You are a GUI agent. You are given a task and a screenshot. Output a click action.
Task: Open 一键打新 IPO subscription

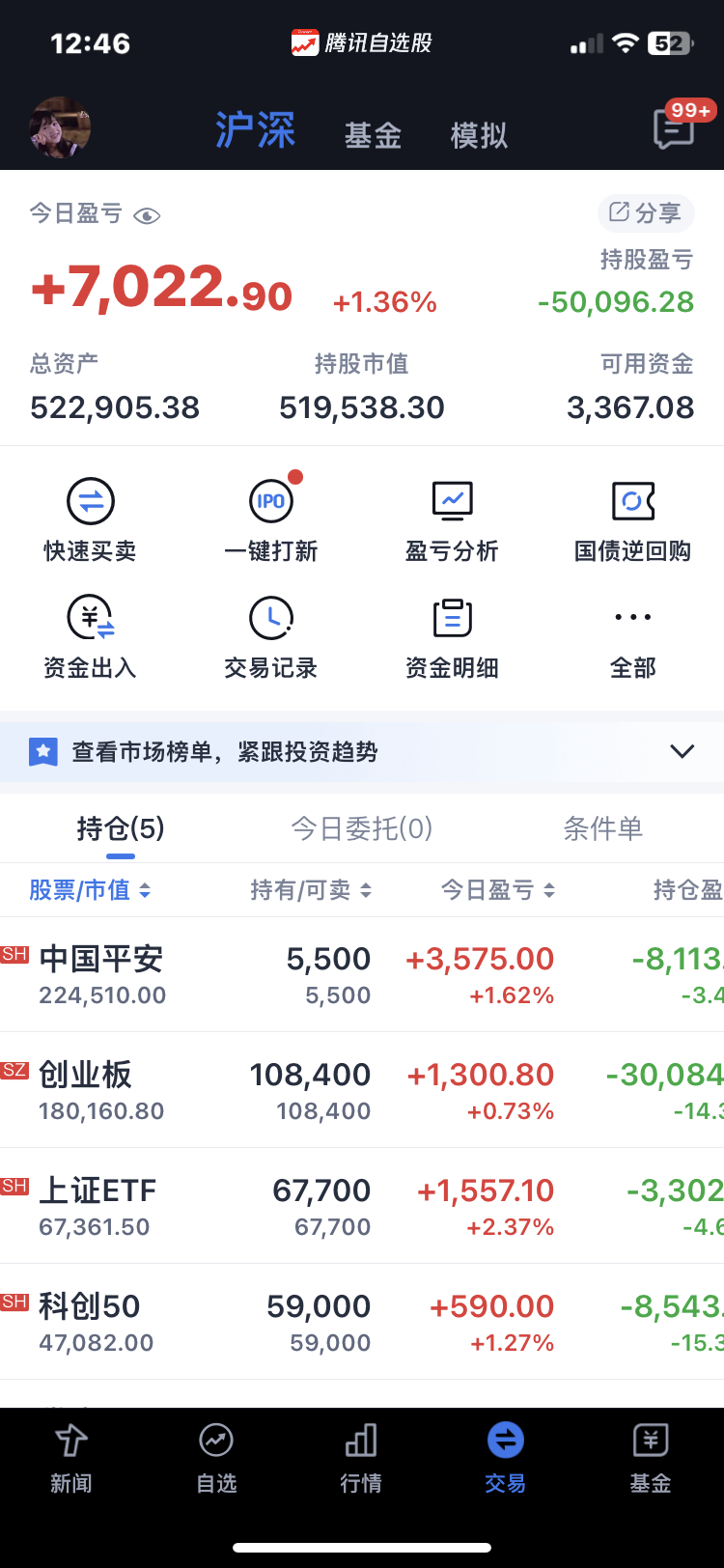pyautogui.click(x=271, y=520)
